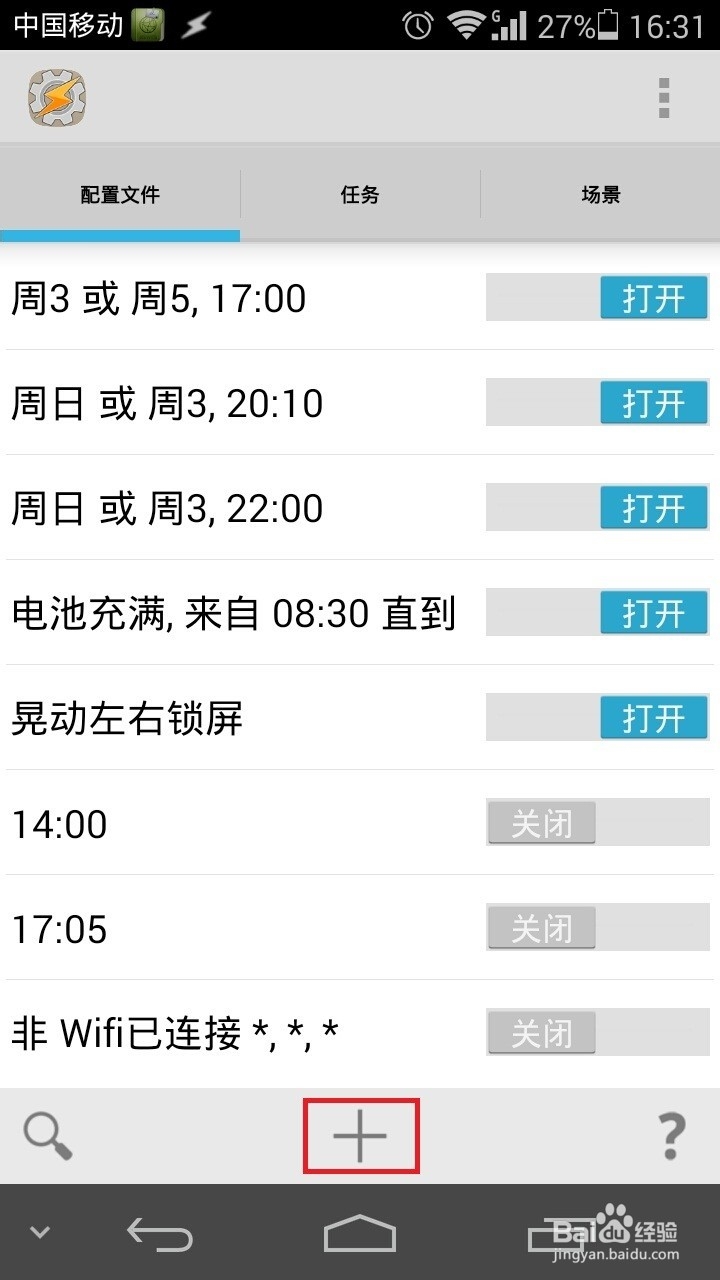
Task: Switch to the 场景 tab
Action: [x=598, y=195]
